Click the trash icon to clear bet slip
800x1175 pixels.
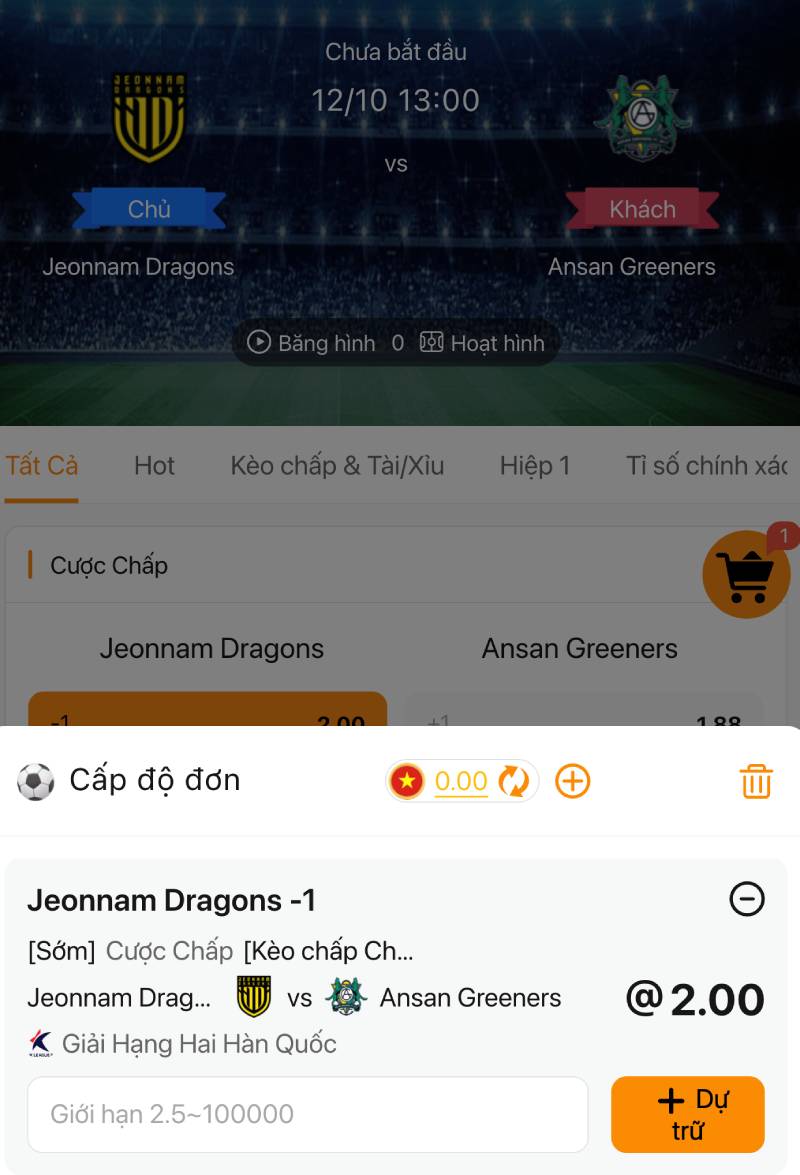(x=756, y=781)
